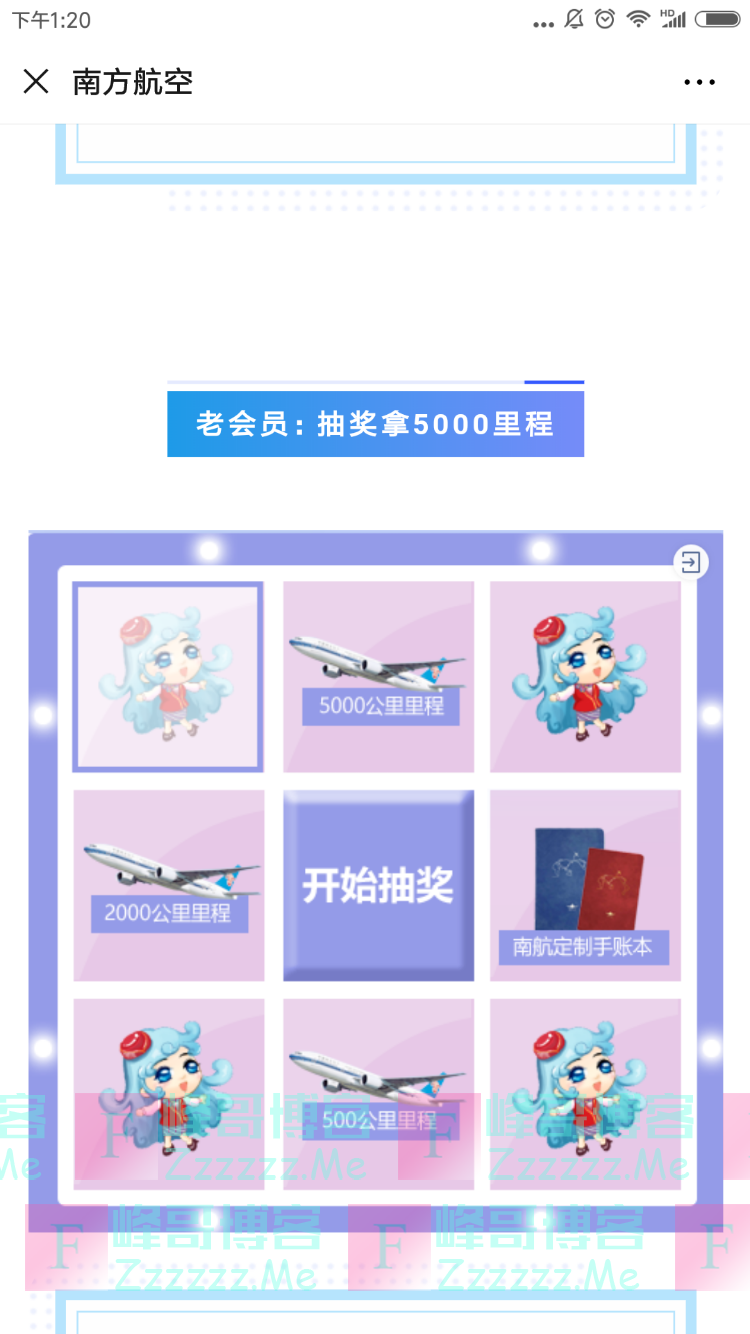
Task: Select the 500公里里程 prize tile
Action: click(377, 1091)
